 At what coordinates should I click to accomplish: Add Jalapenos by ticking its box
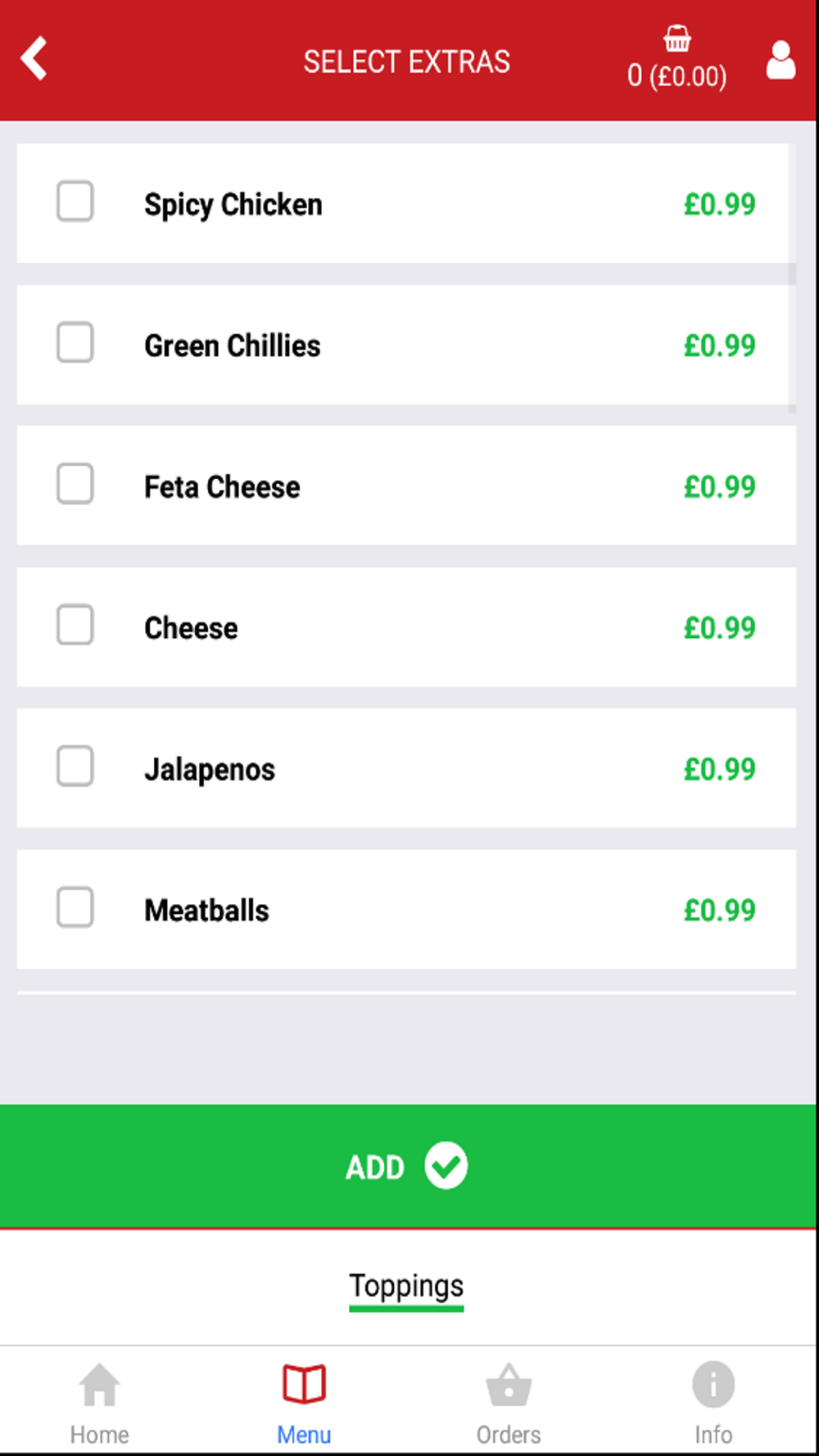75,766
